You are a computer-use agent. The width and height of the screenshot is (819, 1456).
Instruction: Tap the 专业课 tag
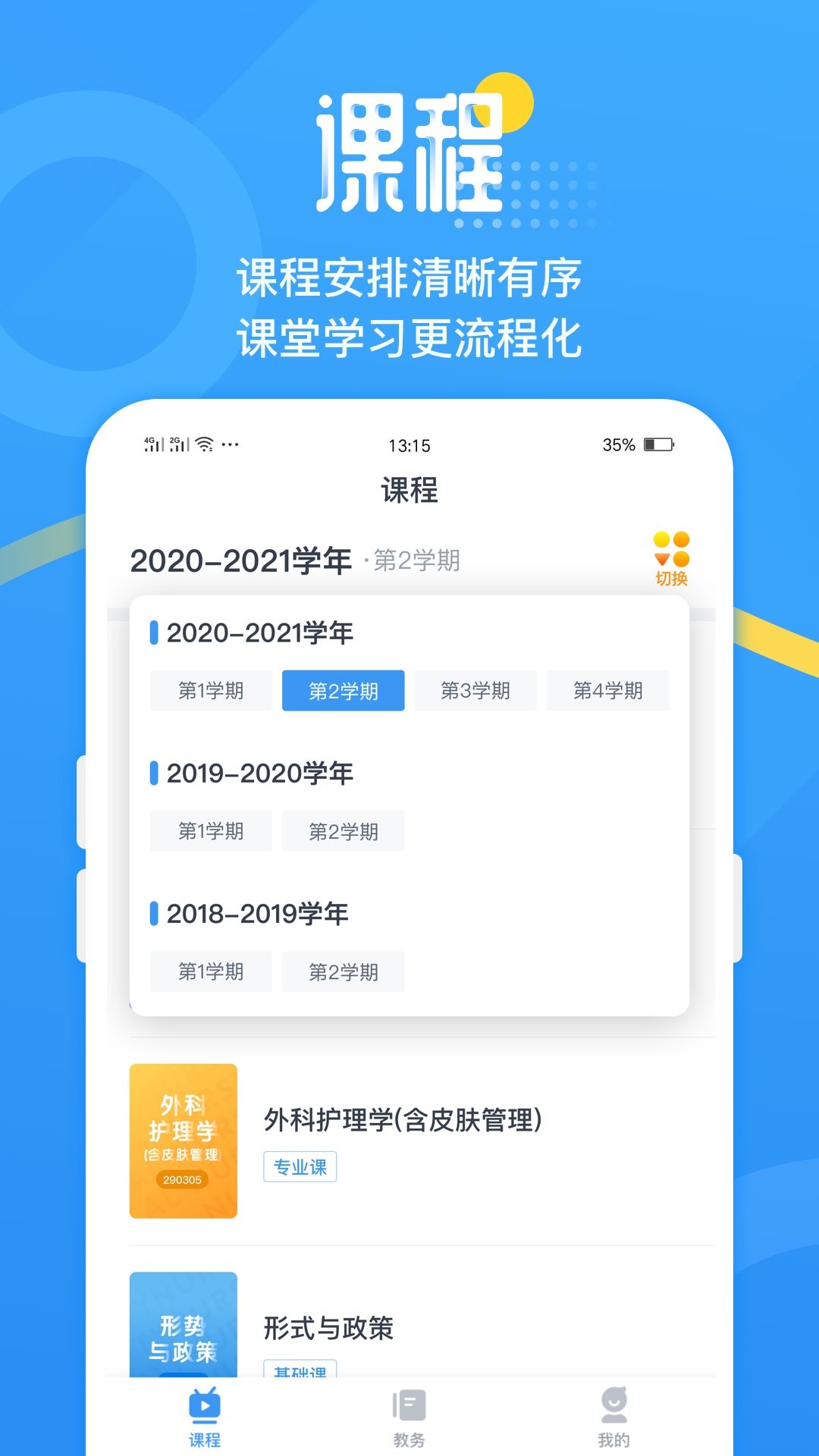pyautogui.click(x=300, y=1166)
